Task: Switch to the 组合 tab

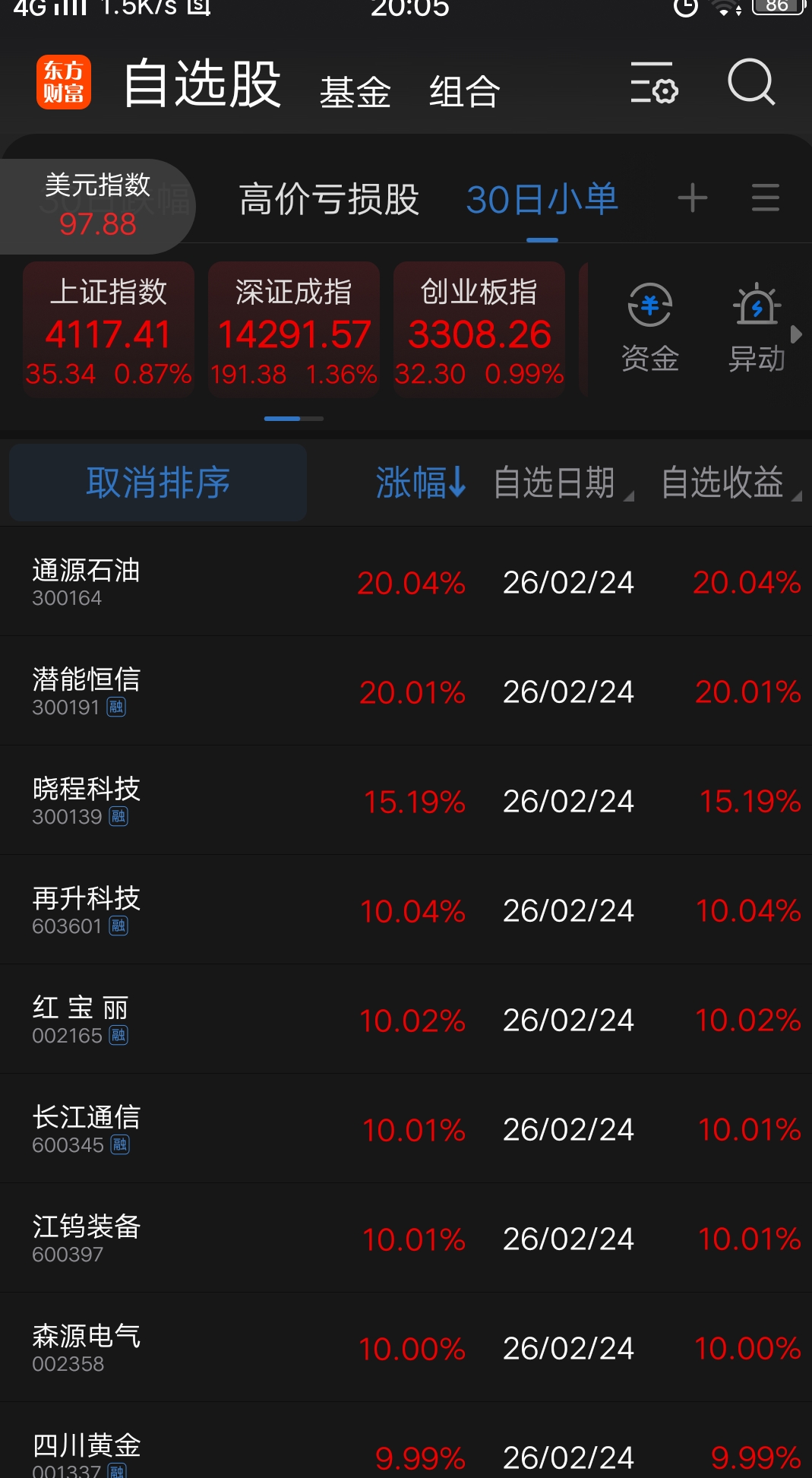Action: coord(464,93)
